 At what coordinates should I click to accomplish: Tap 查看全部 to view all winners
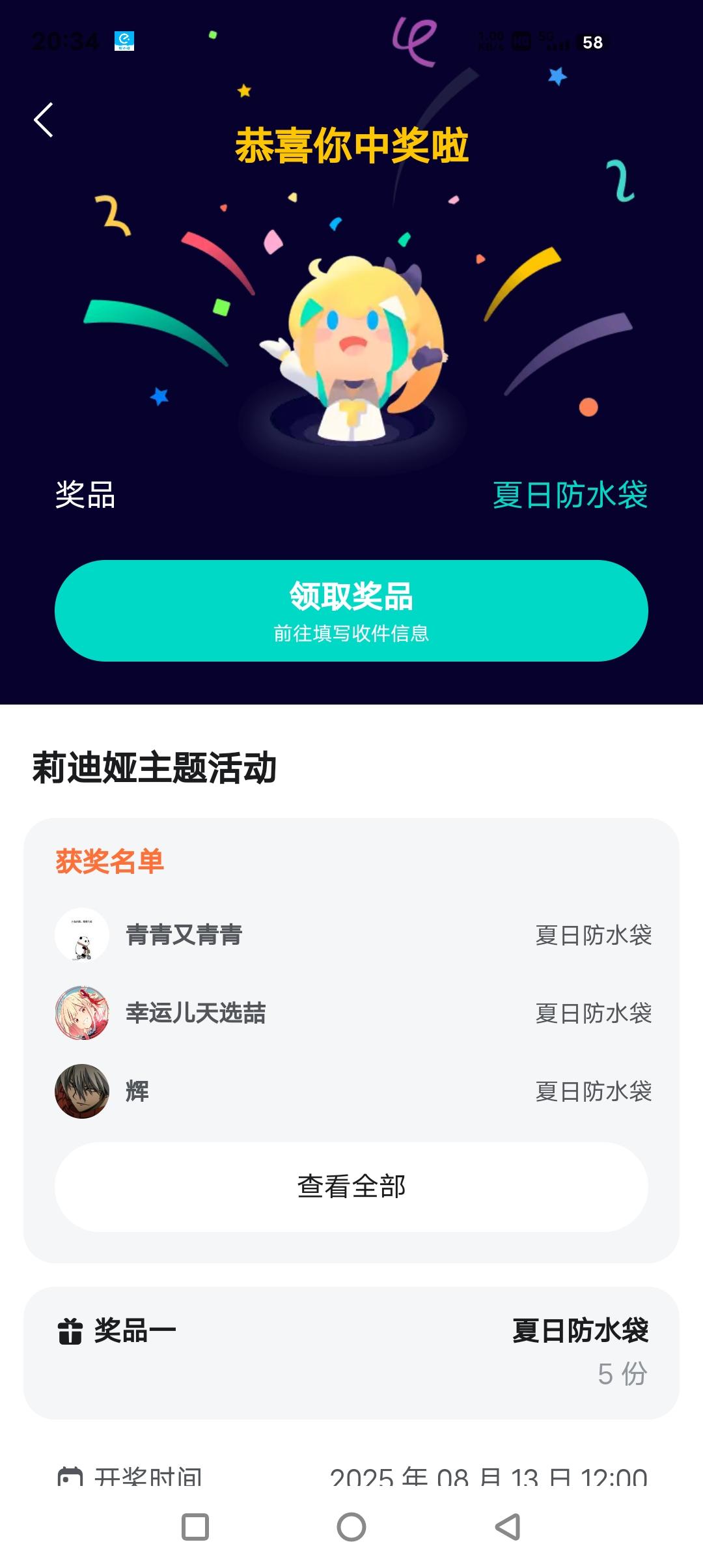click(x=351, y=1186)
